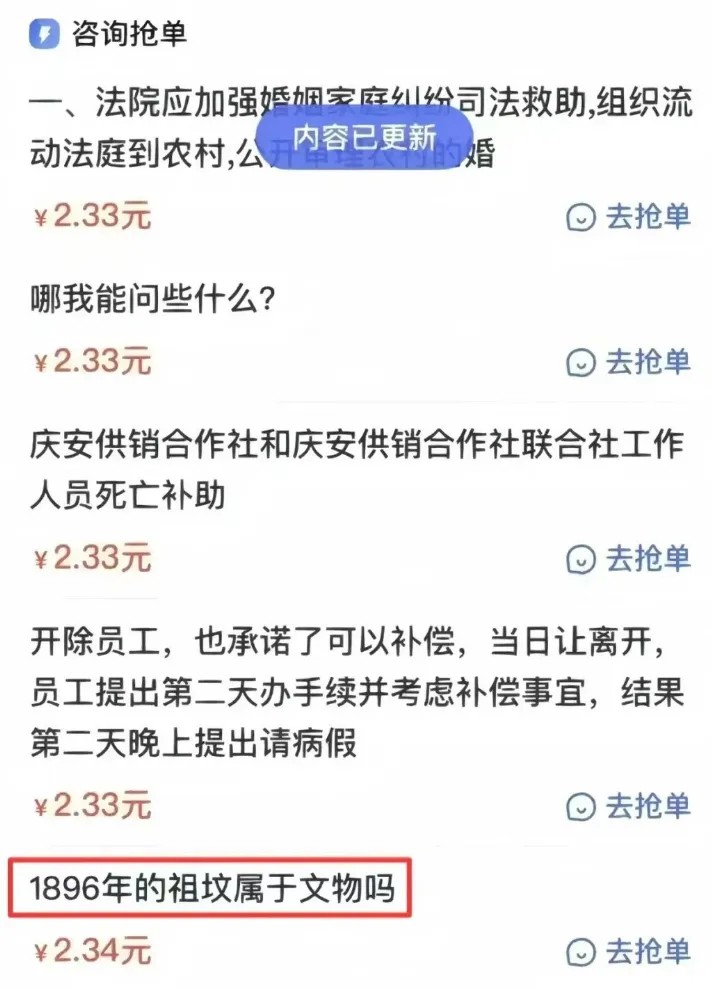Open the question 哪我能问些什么?
712x989 pixels.
pyautogui.click(x=153, y=298)
